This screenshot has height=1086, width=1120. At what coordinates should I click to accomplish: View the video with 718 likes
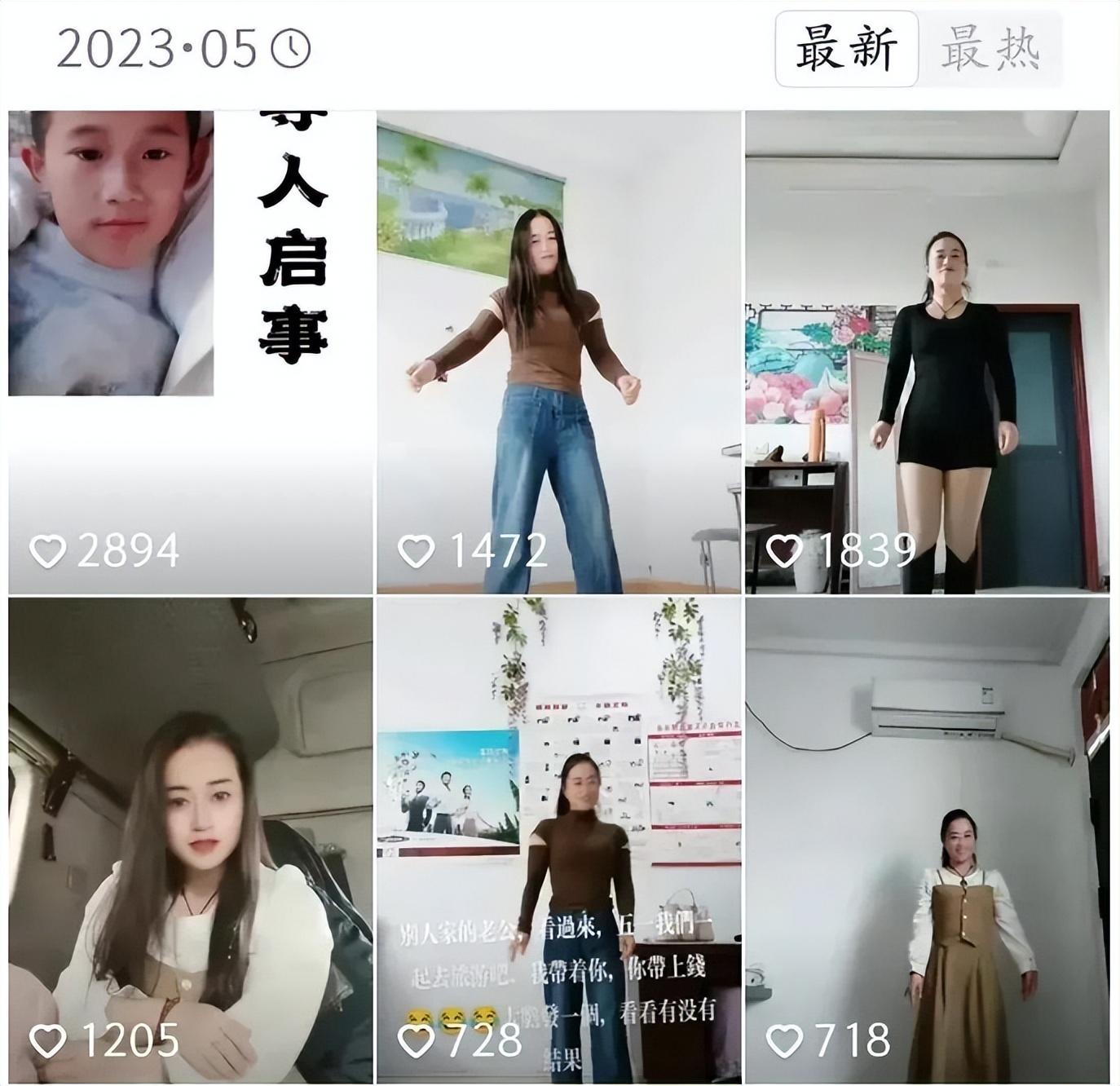pos(927,840)
